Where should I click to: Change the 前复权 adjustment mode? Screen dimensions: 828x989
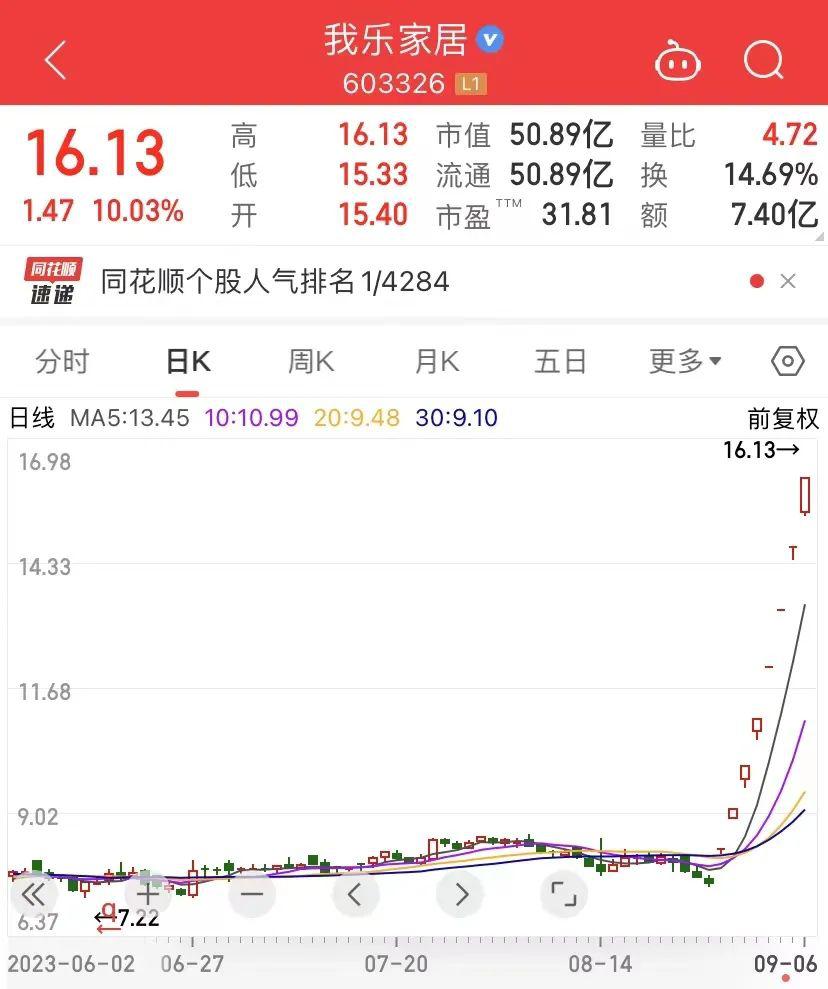(x=783, y=418)
